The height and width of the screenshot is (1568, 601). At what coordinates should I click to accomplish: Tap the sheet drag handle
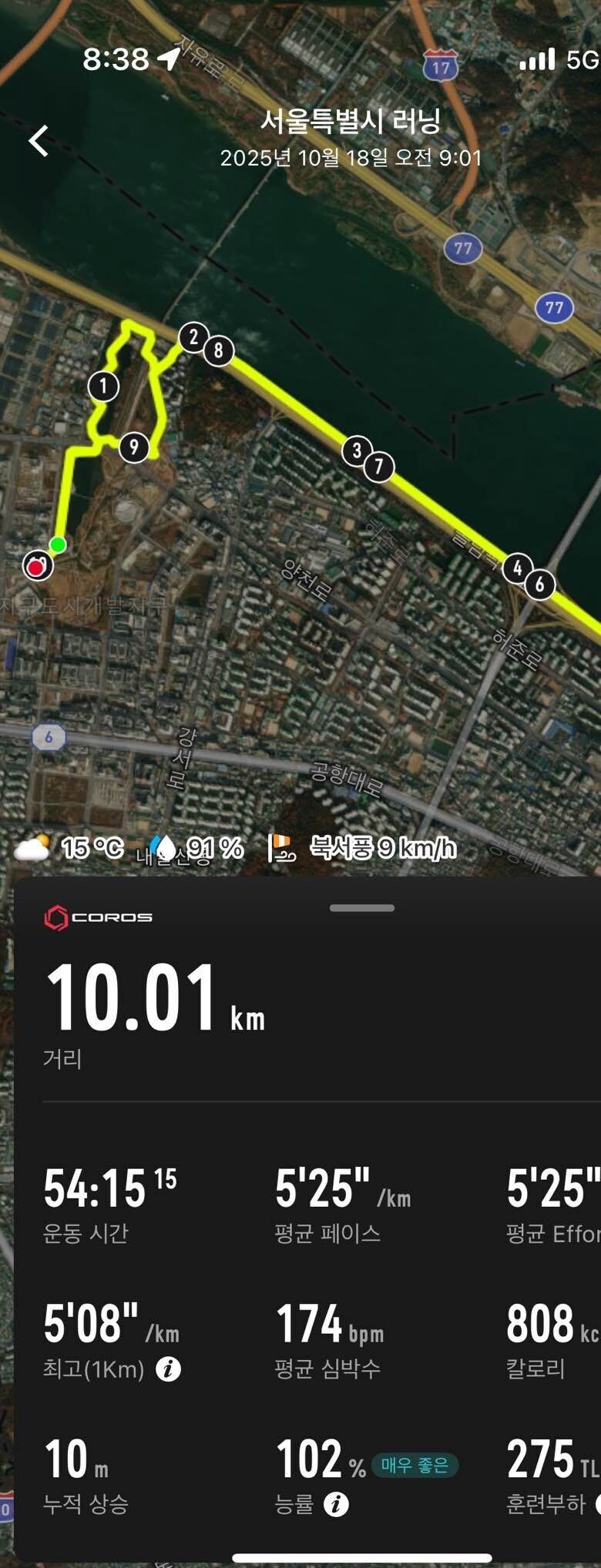pos(361,908)
